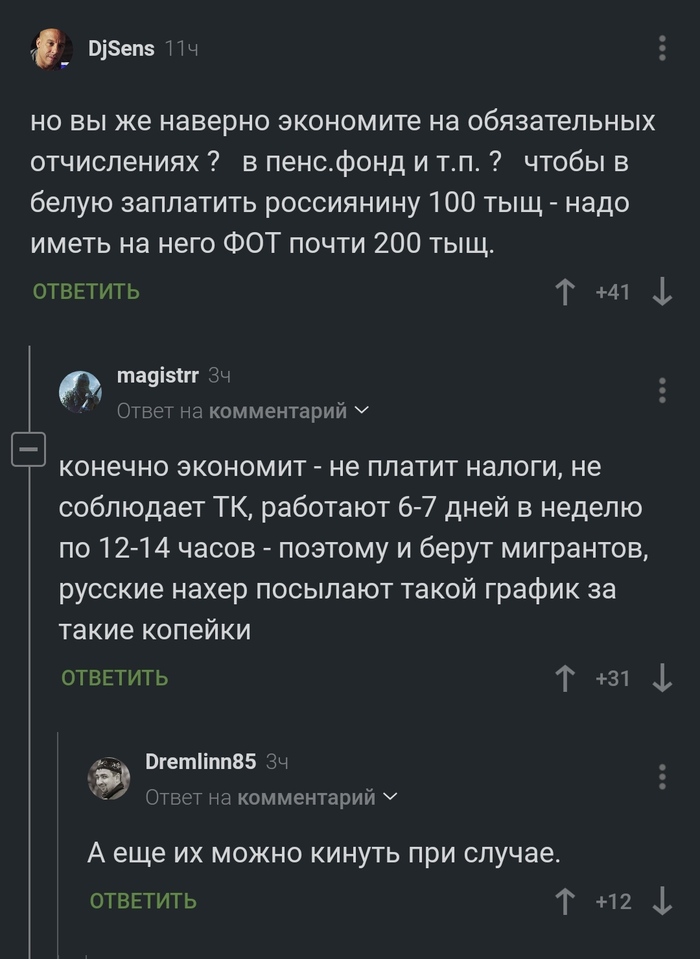Image resolution: width=700 pixels, height=959 pixels.
Task: Upvote DjSens's comment
Action: tap(566, 292)
